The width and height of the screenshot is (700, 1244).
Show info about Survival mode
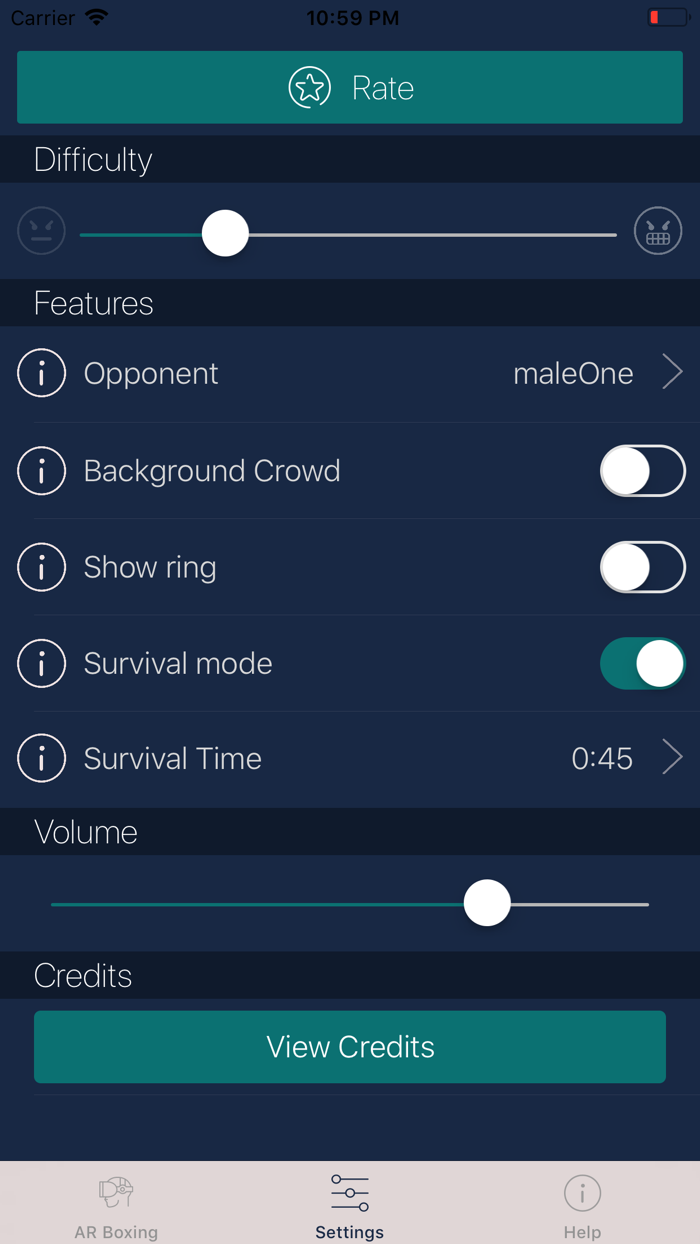[42, 663]
